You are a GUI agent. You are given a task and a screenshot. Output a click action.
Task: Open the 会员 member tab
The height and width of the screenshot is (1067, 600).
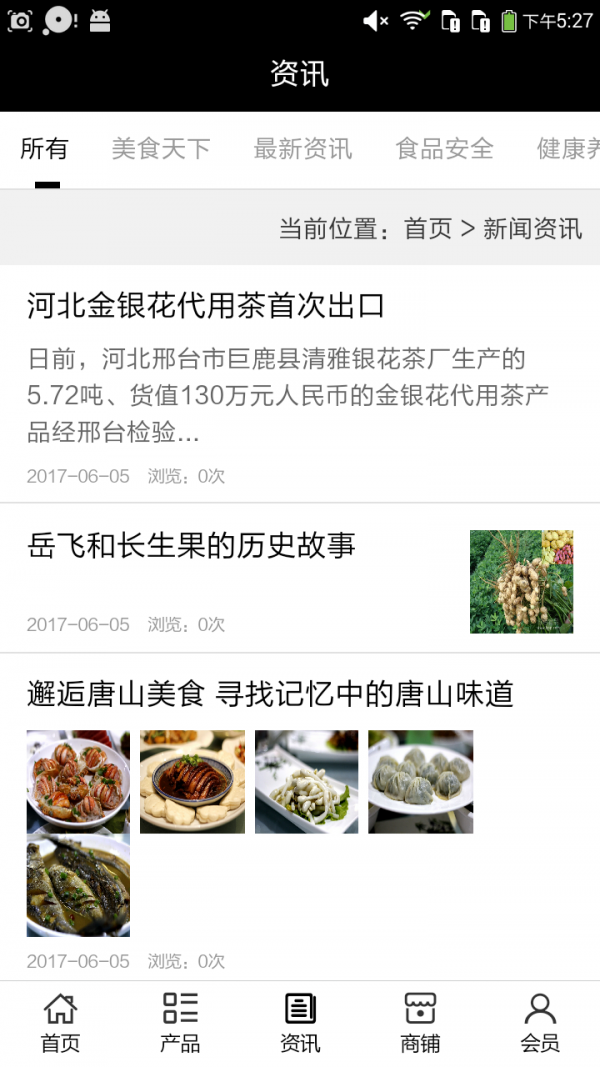point(540,1023)
